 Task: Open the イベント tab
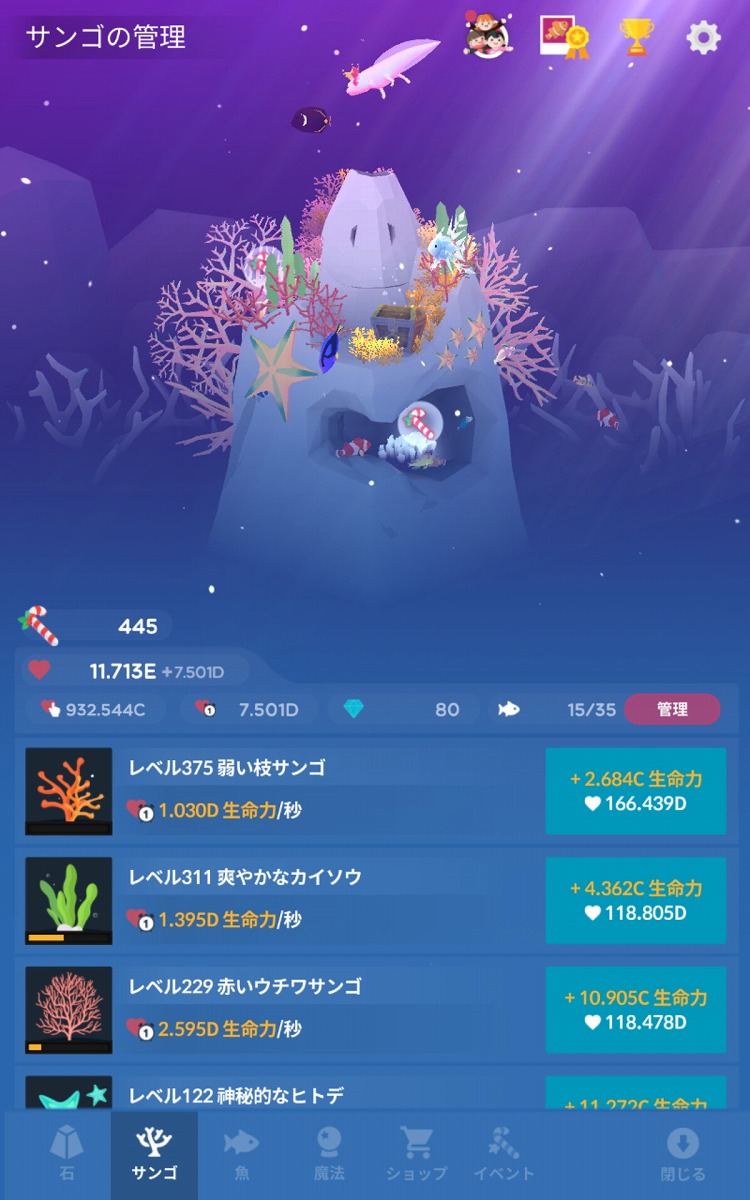click(x=504, y=1155)
